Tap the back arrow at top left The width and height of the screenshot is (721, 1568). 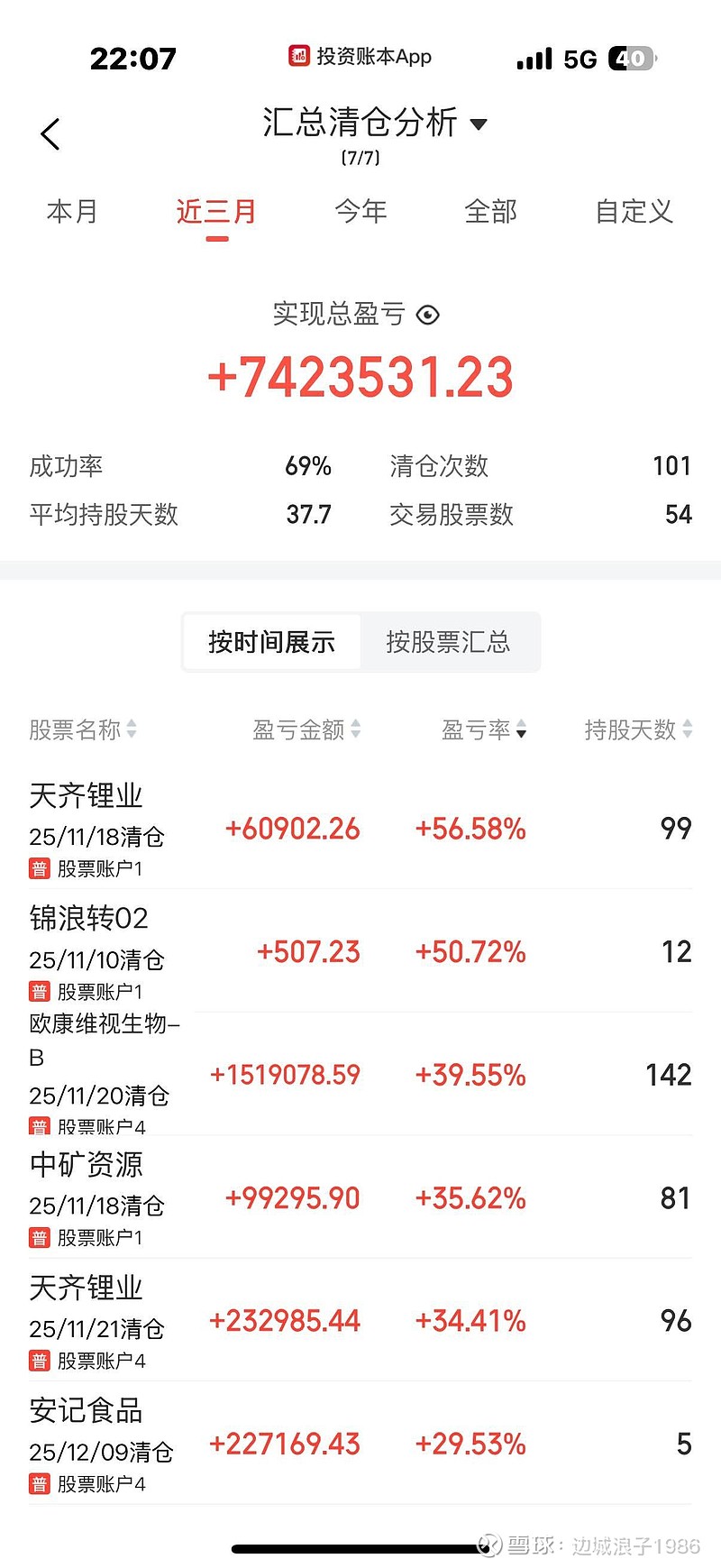click(x=50, y=133)
